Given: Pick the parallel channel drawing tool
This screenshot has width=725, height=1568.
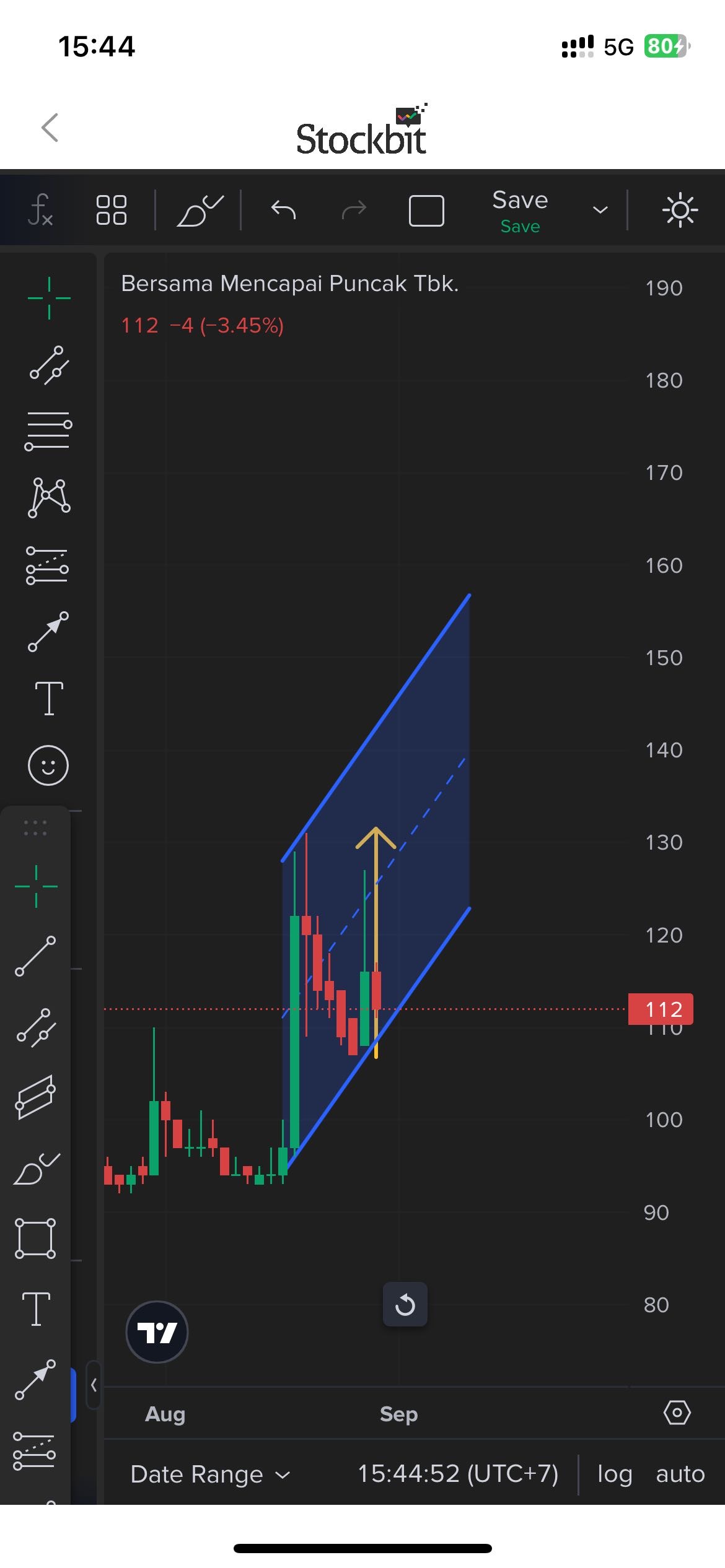Looking at the screenshot, I should click(35, 1097).
